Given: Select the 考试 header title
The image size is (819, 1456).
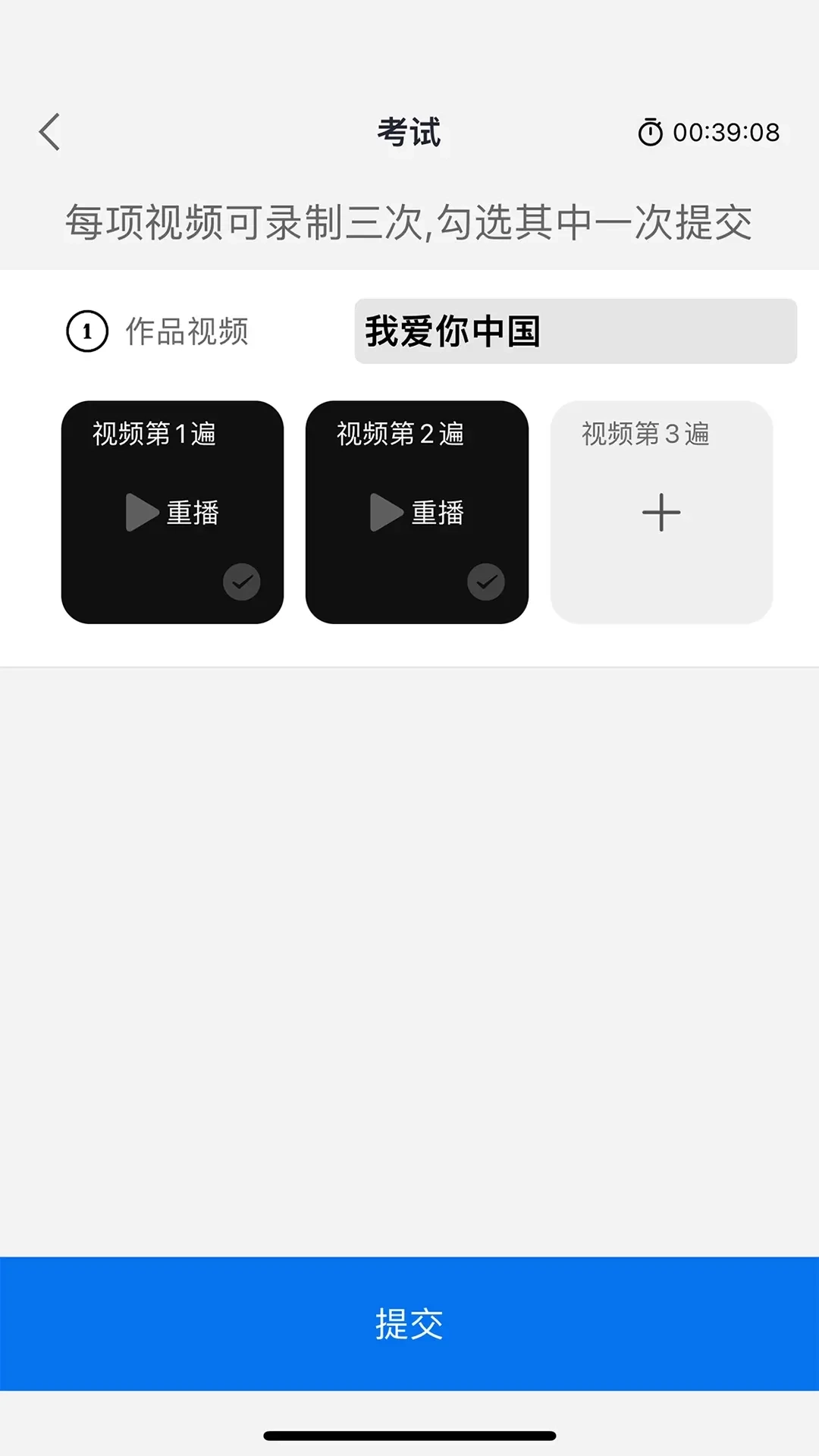Looking at the screenshot, I should coord(409,133).
